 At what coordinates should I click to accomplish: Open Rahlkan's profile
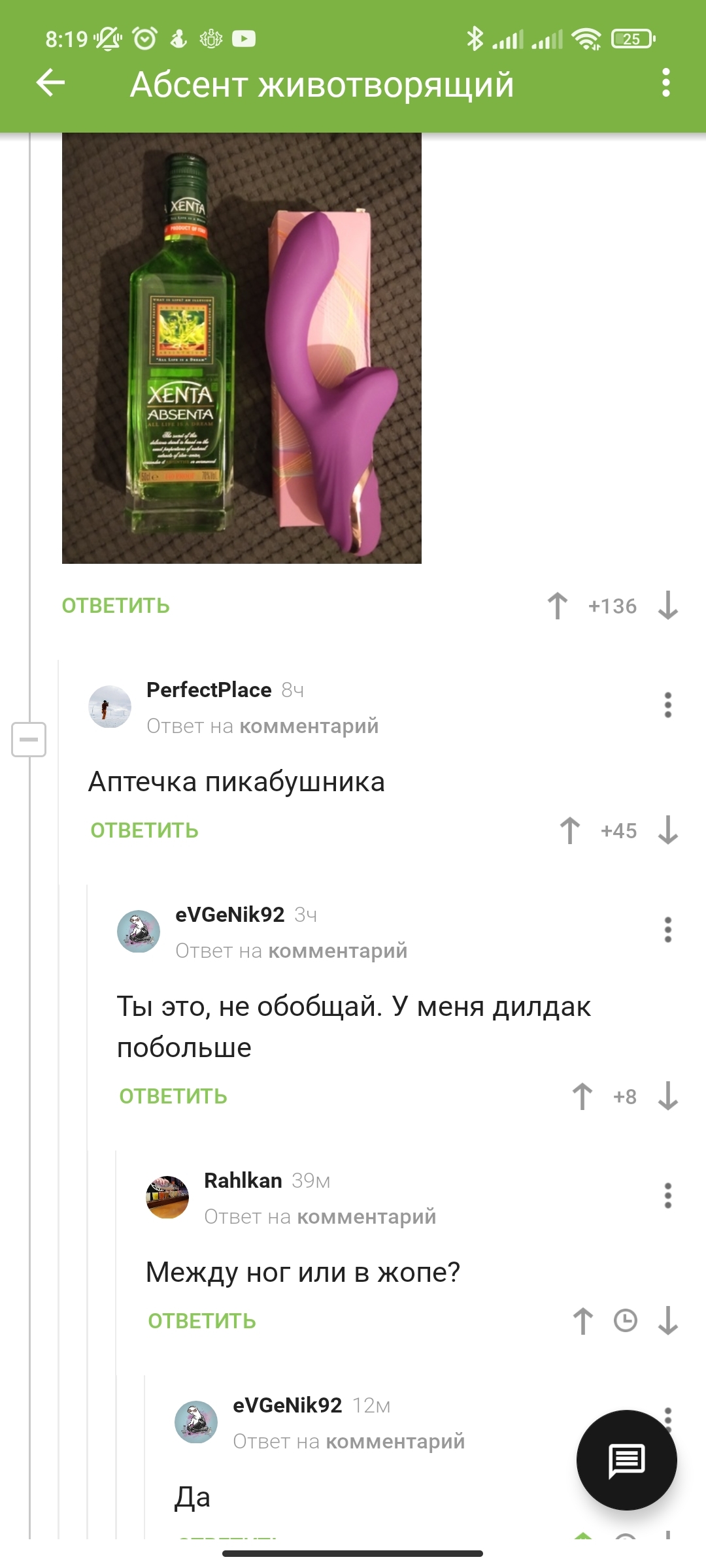[243, 1181]
